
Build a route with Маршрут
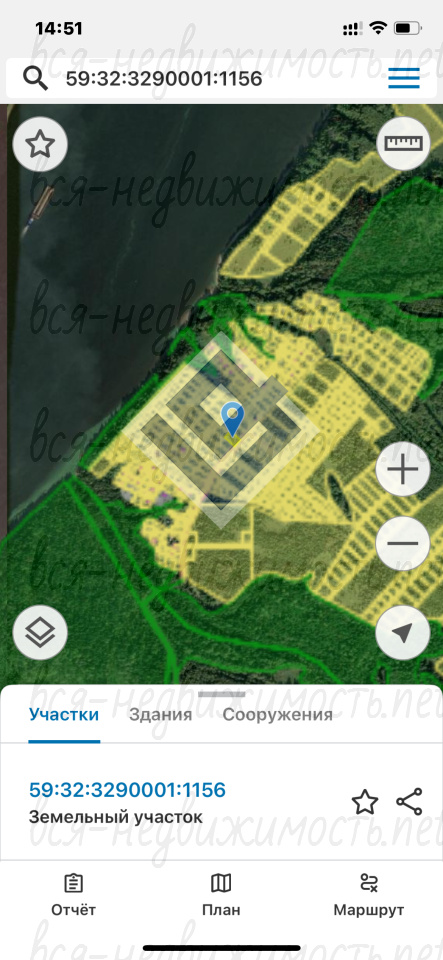pos(369,894)
